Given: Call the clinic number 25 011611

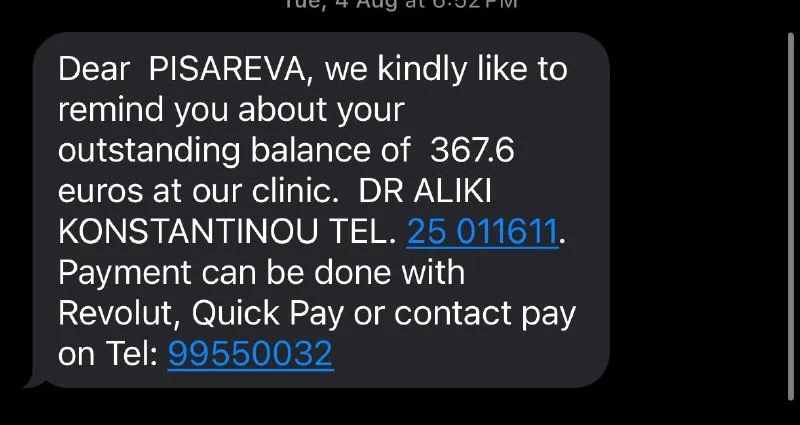Looking at the screenshot, I should pyautogui.click(x=482, y=232).
